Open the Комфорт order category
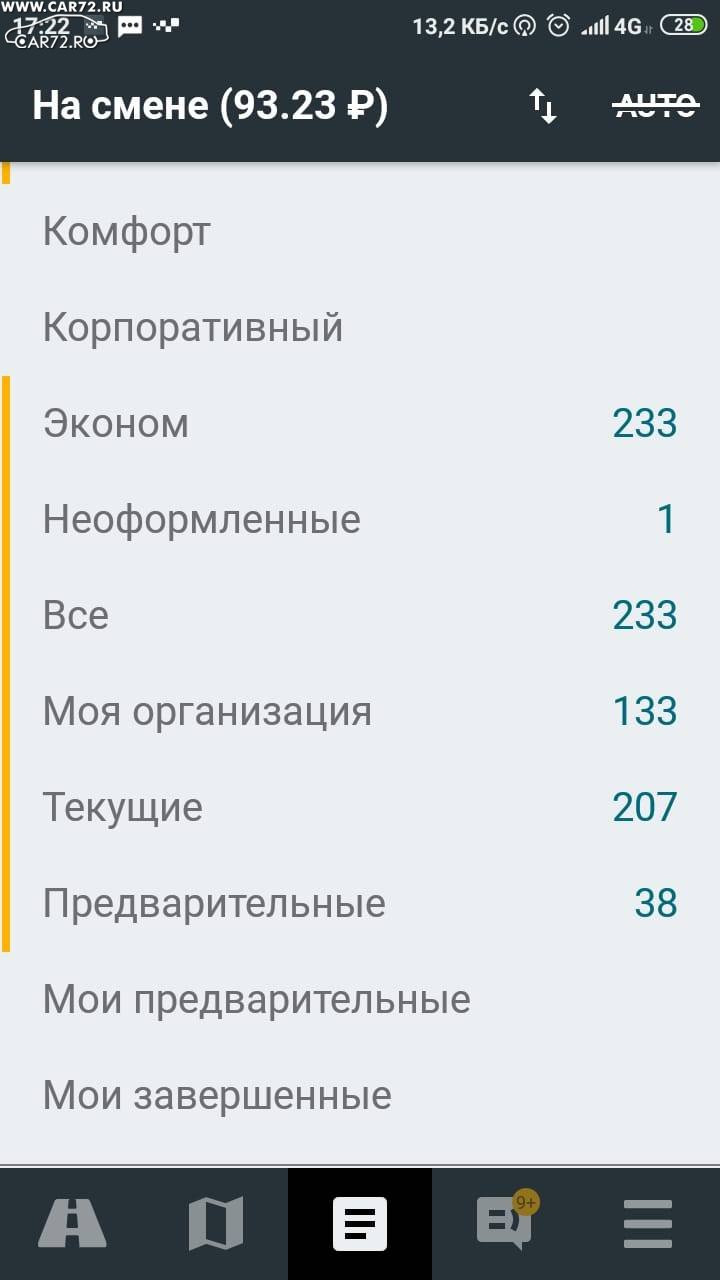 click(x=360, y=232)
